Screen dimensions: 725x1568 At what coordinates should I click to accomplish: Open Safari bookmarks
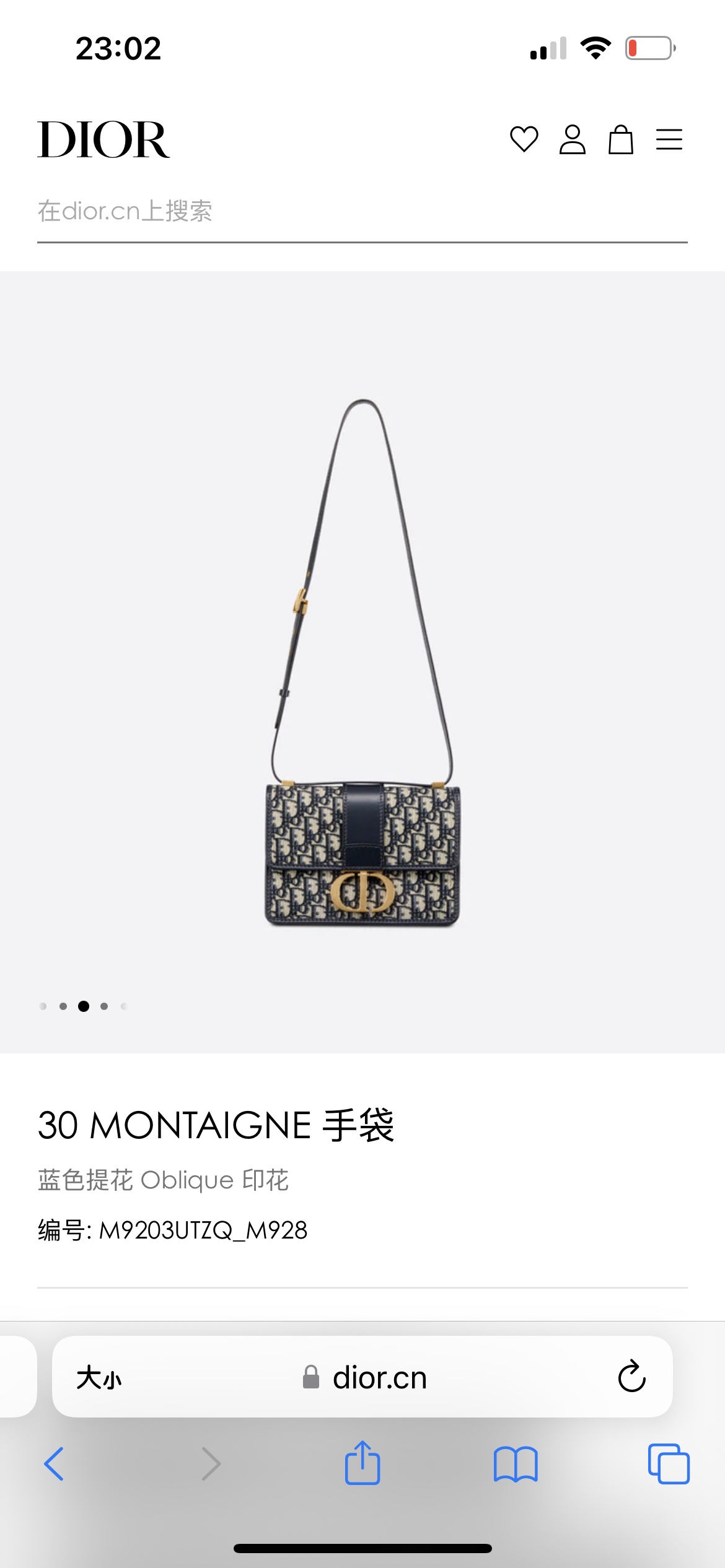tap(516, 1464)
